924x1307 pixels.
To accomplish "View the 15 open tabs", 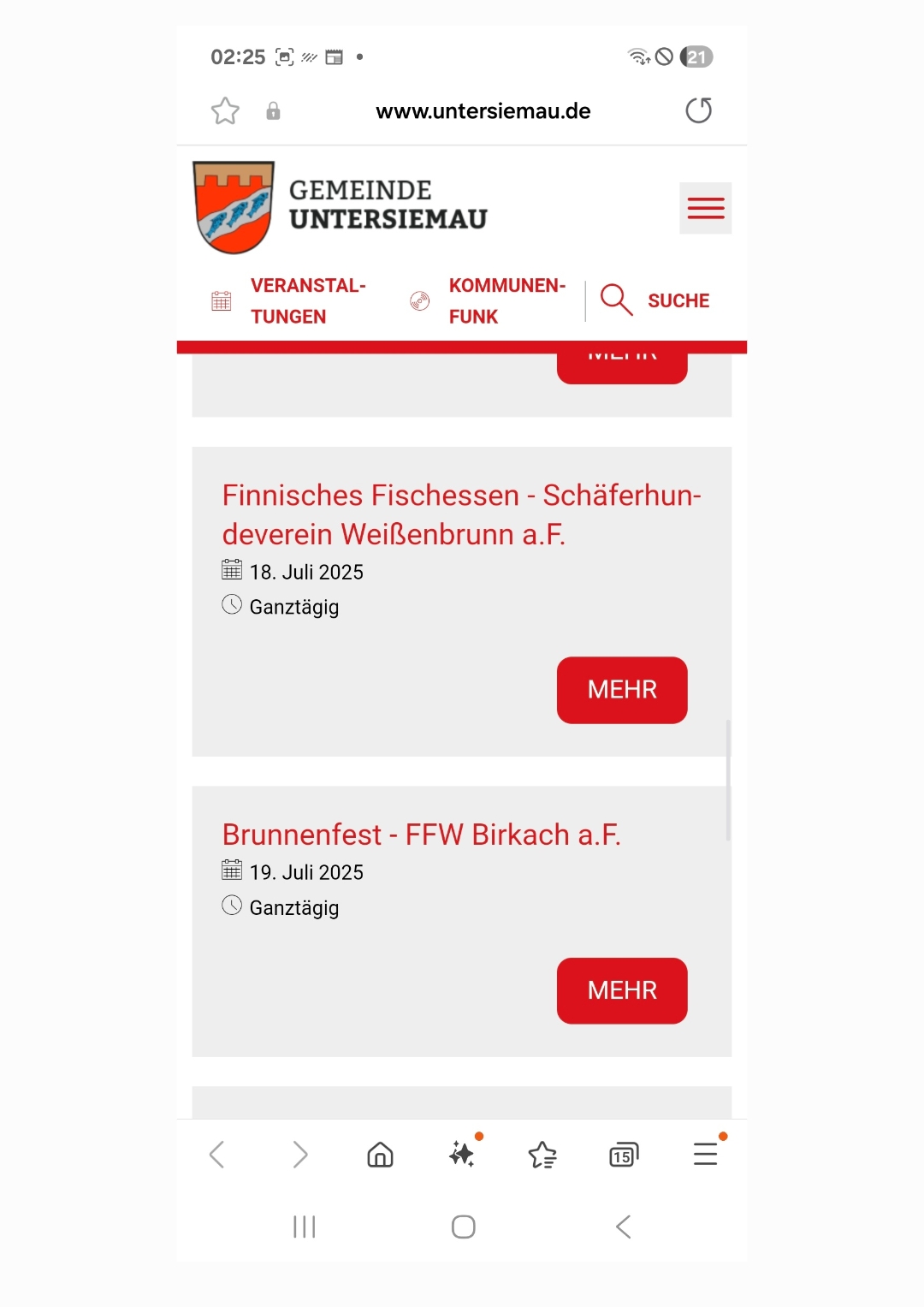I will pos(624,1155).
